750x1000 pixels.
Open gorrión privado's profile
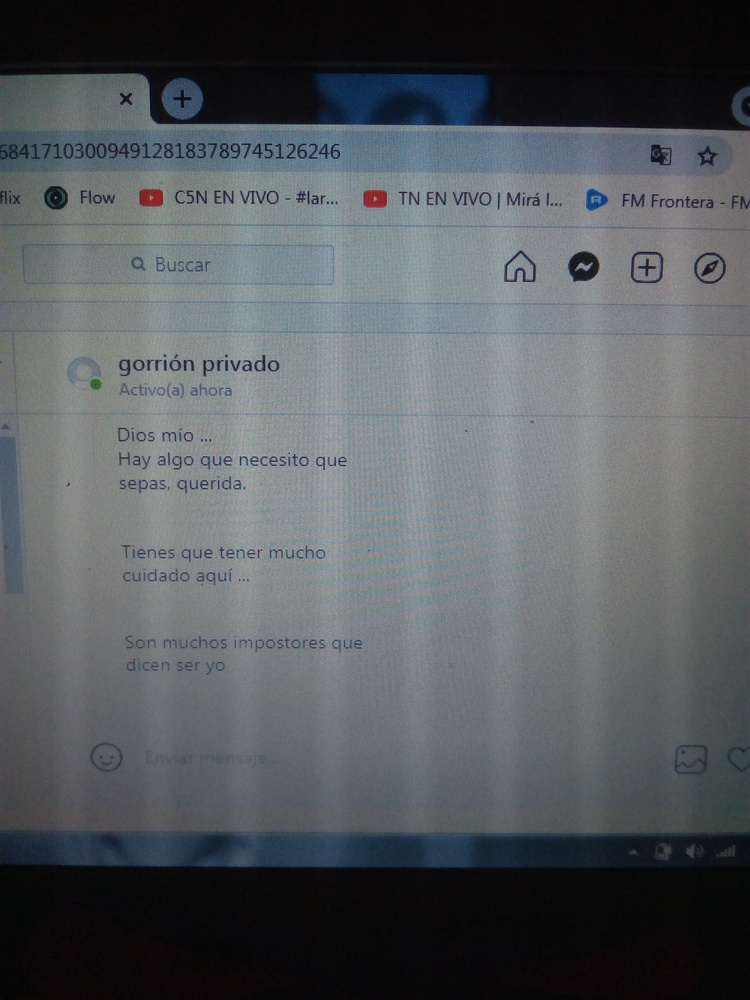pyautogui.click(x=199, y=364)
